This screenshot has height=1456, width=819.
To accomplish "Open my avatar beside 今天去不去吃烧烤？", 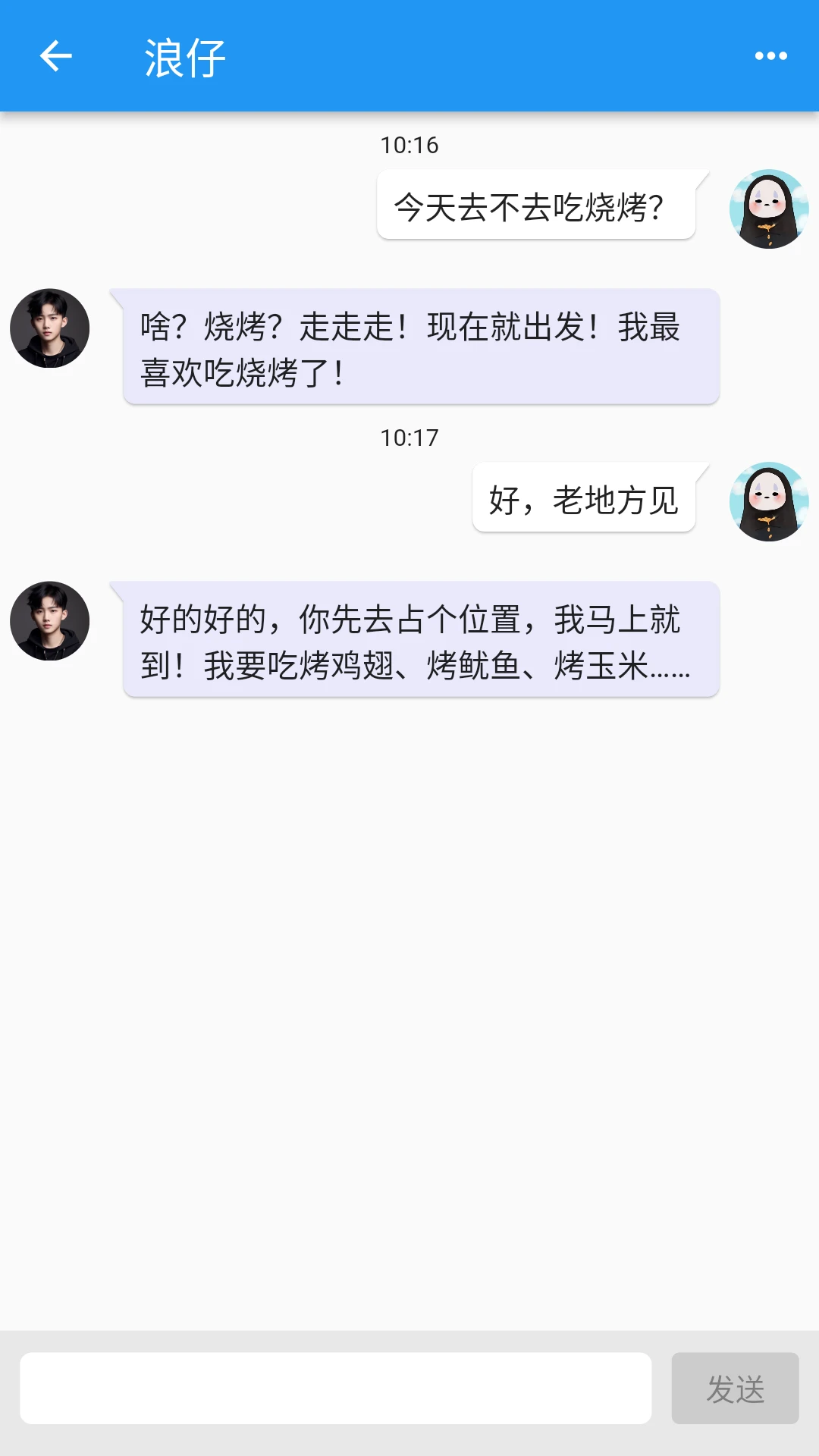I will click(x=769, y=209).
